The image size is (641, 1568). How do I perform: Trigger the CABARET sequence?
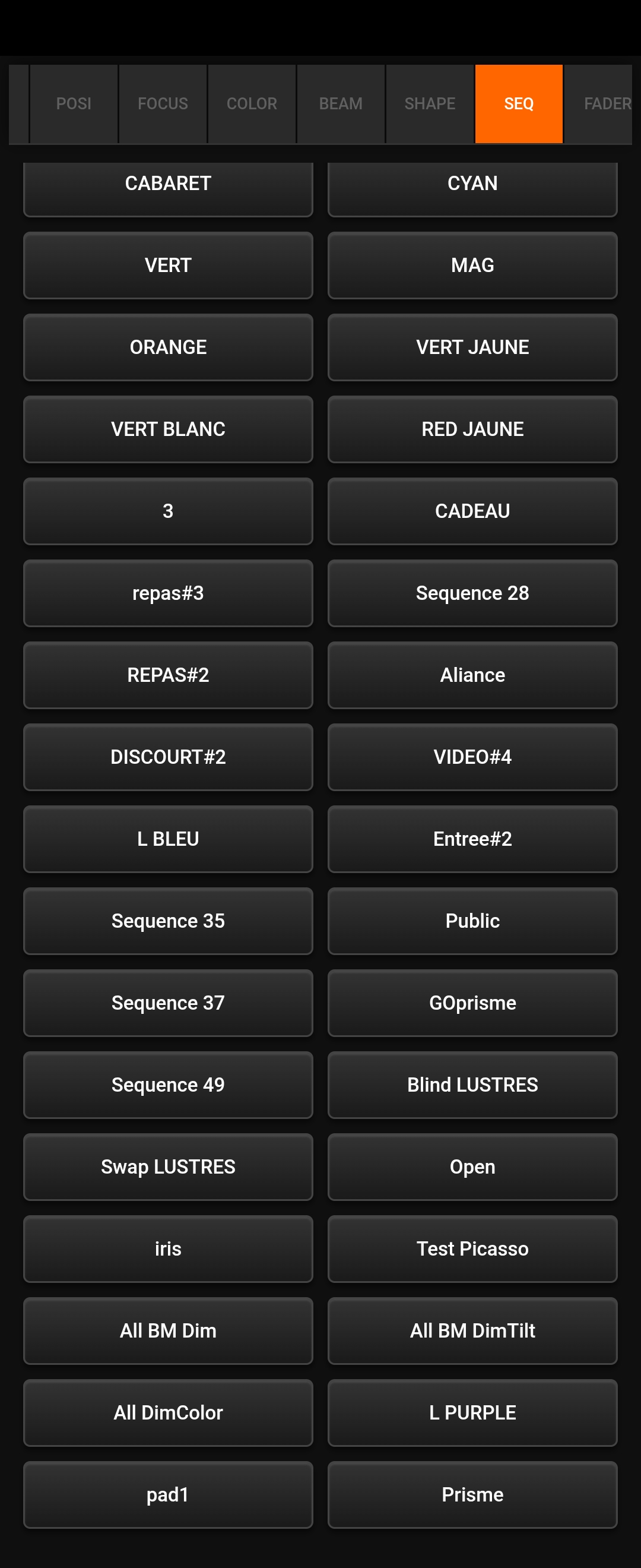click(168, 182)
